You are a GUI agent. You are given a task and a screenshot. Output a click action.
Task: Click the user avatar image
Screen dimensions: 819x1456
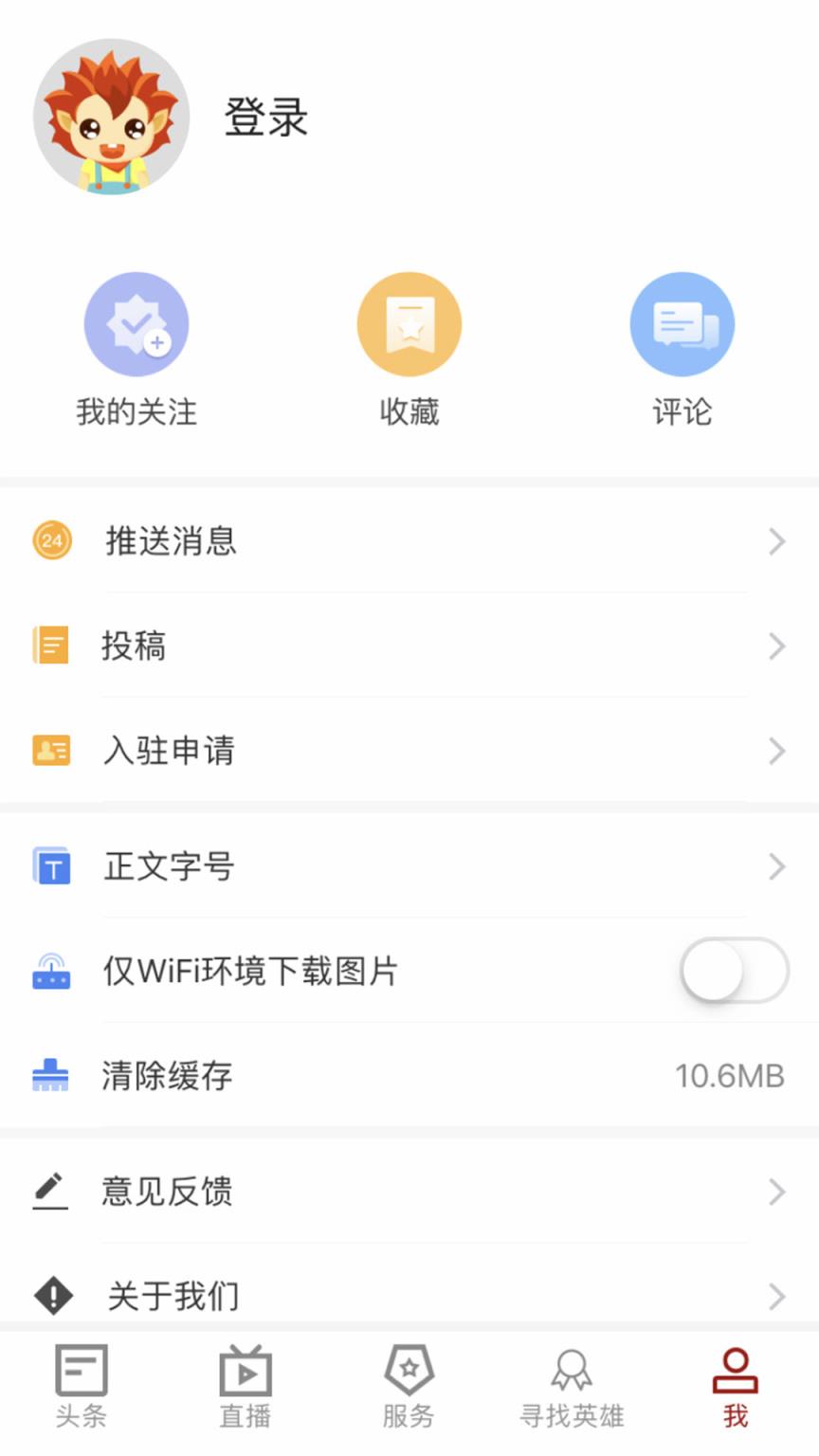point(112,116)
